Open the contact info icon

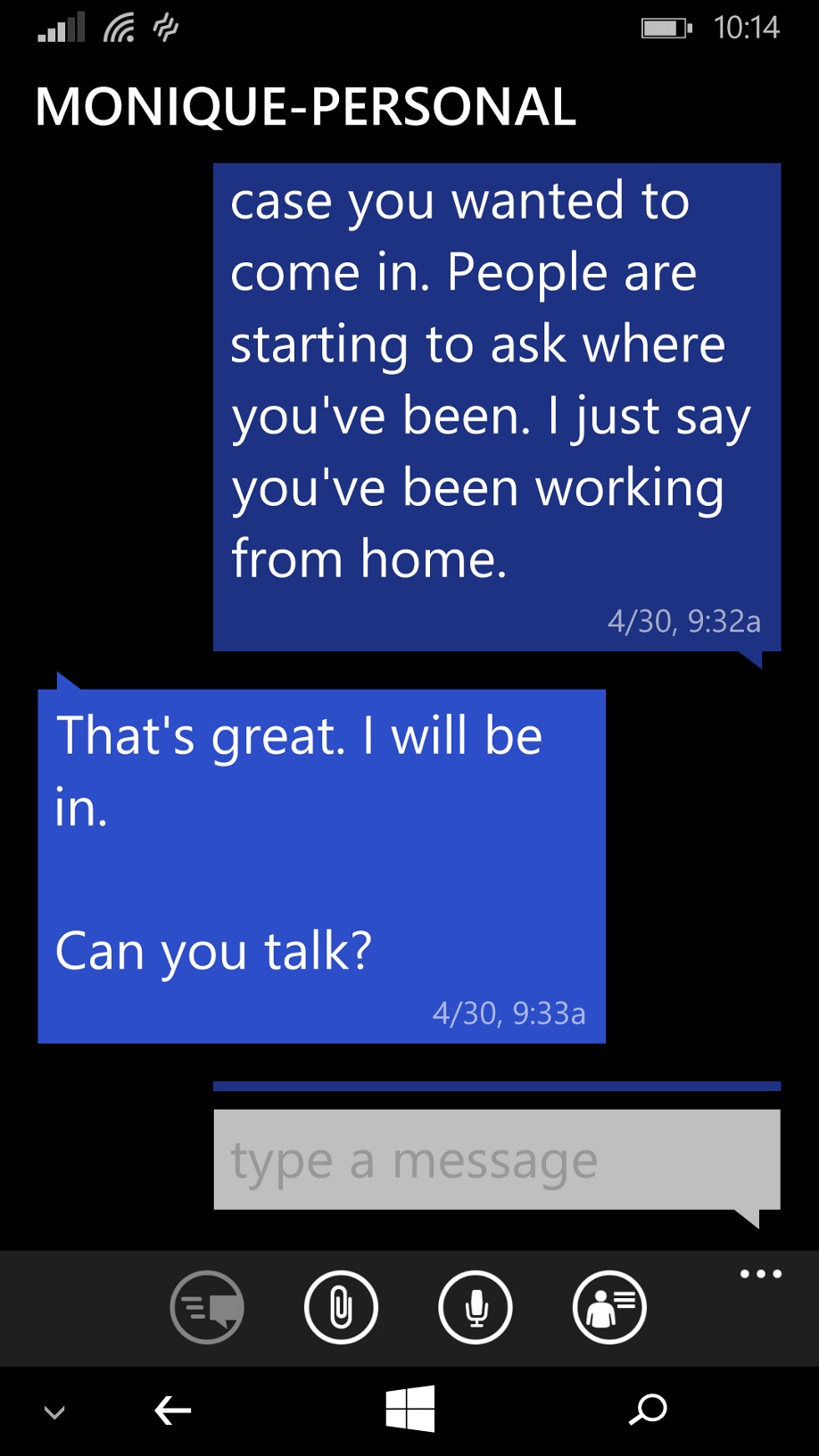(609, 1308)
